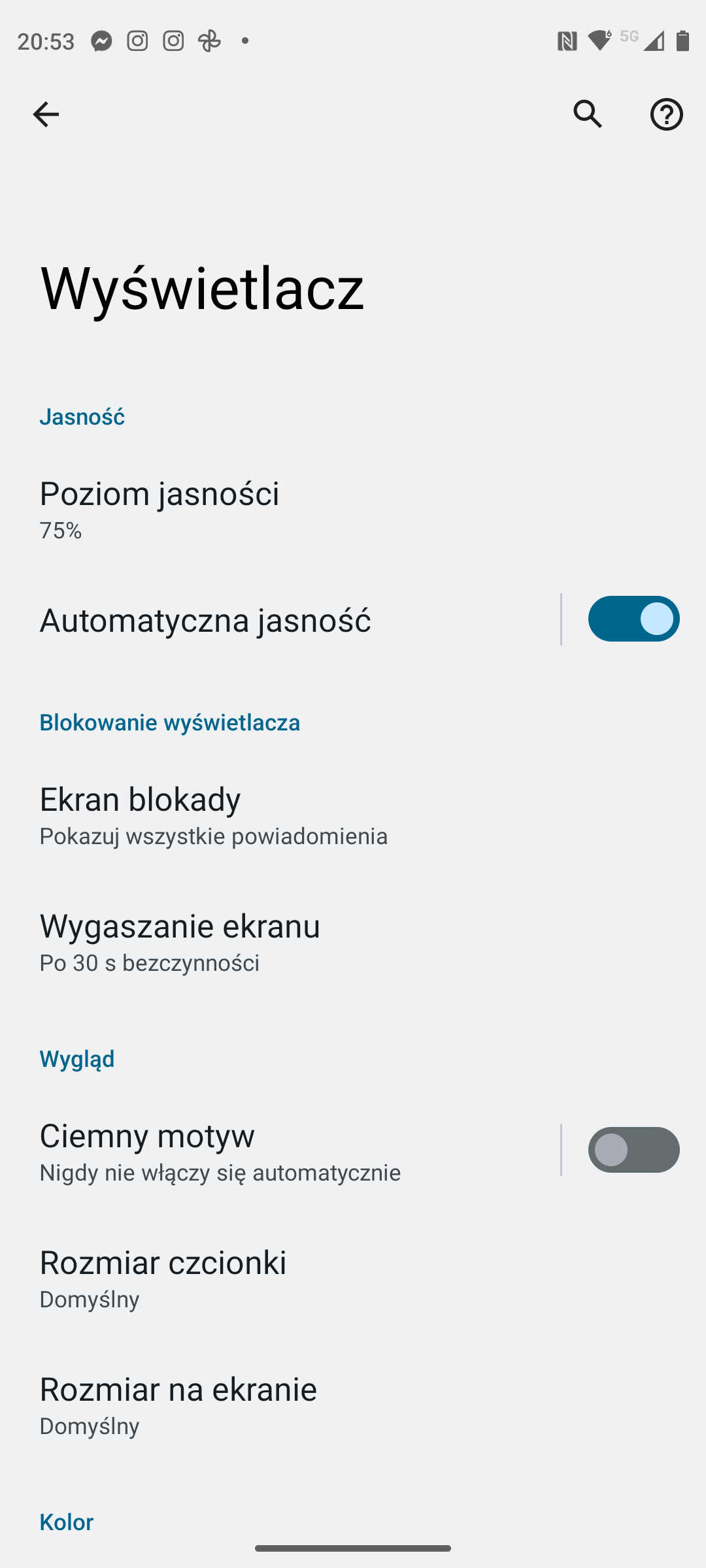706x1568 pixels.
Task: Open Ekran blokady settings
Action: (x=353, y=815)
